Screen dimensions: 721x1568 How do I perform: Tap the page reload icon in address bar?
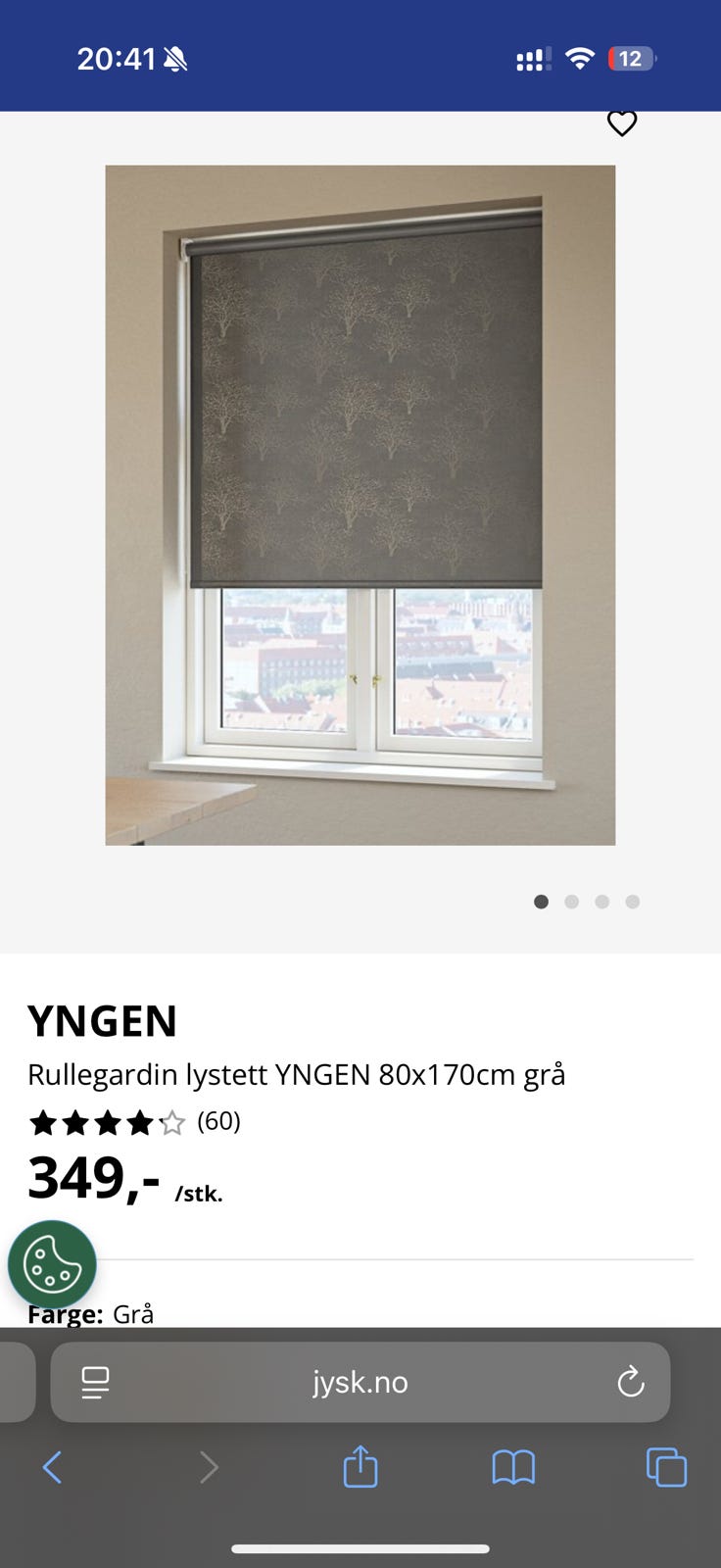631,1383
